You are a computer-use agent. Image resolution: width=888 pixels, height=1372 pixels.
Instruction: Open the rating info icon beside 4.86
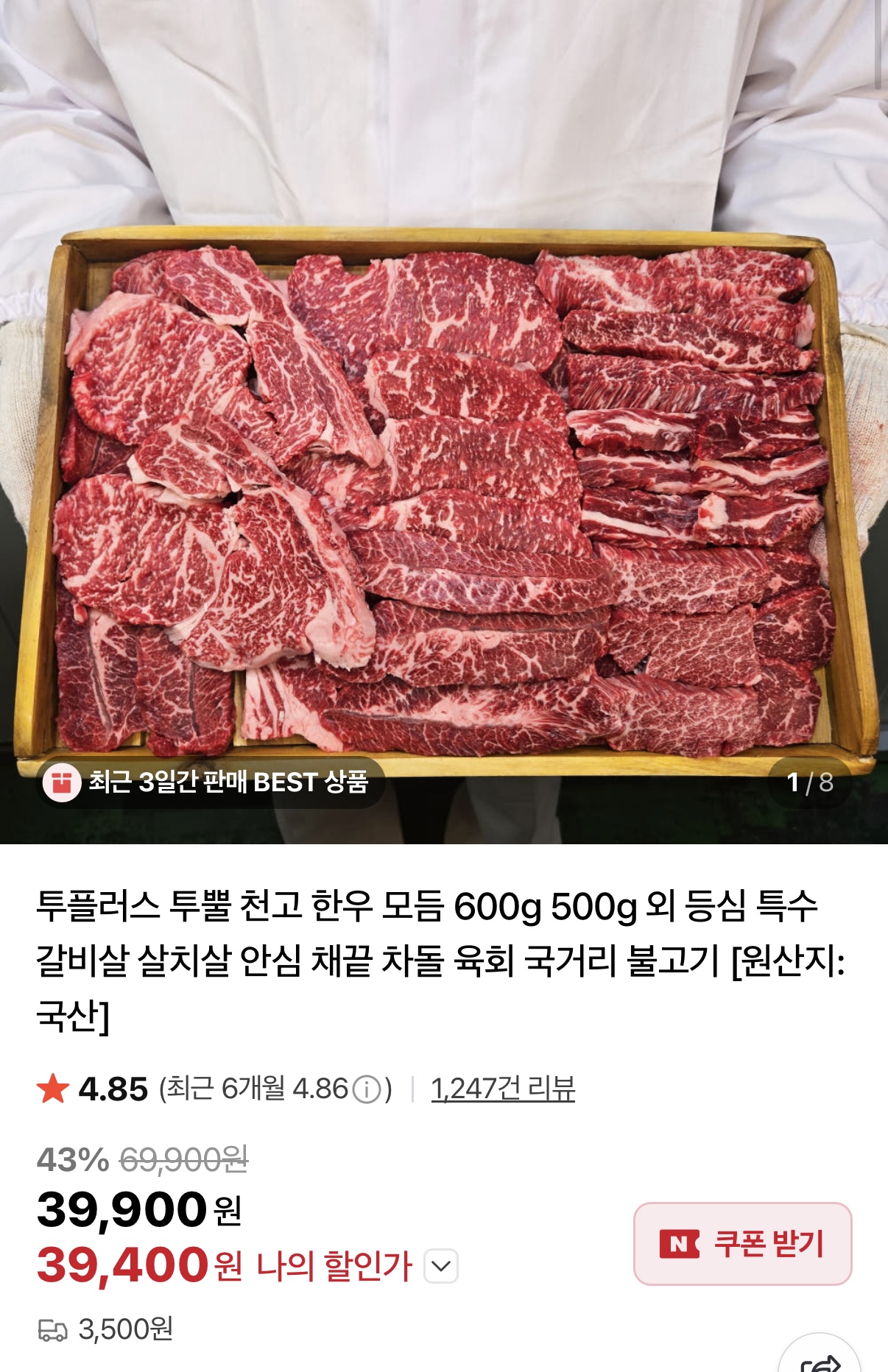click(x=367, y=1089)
